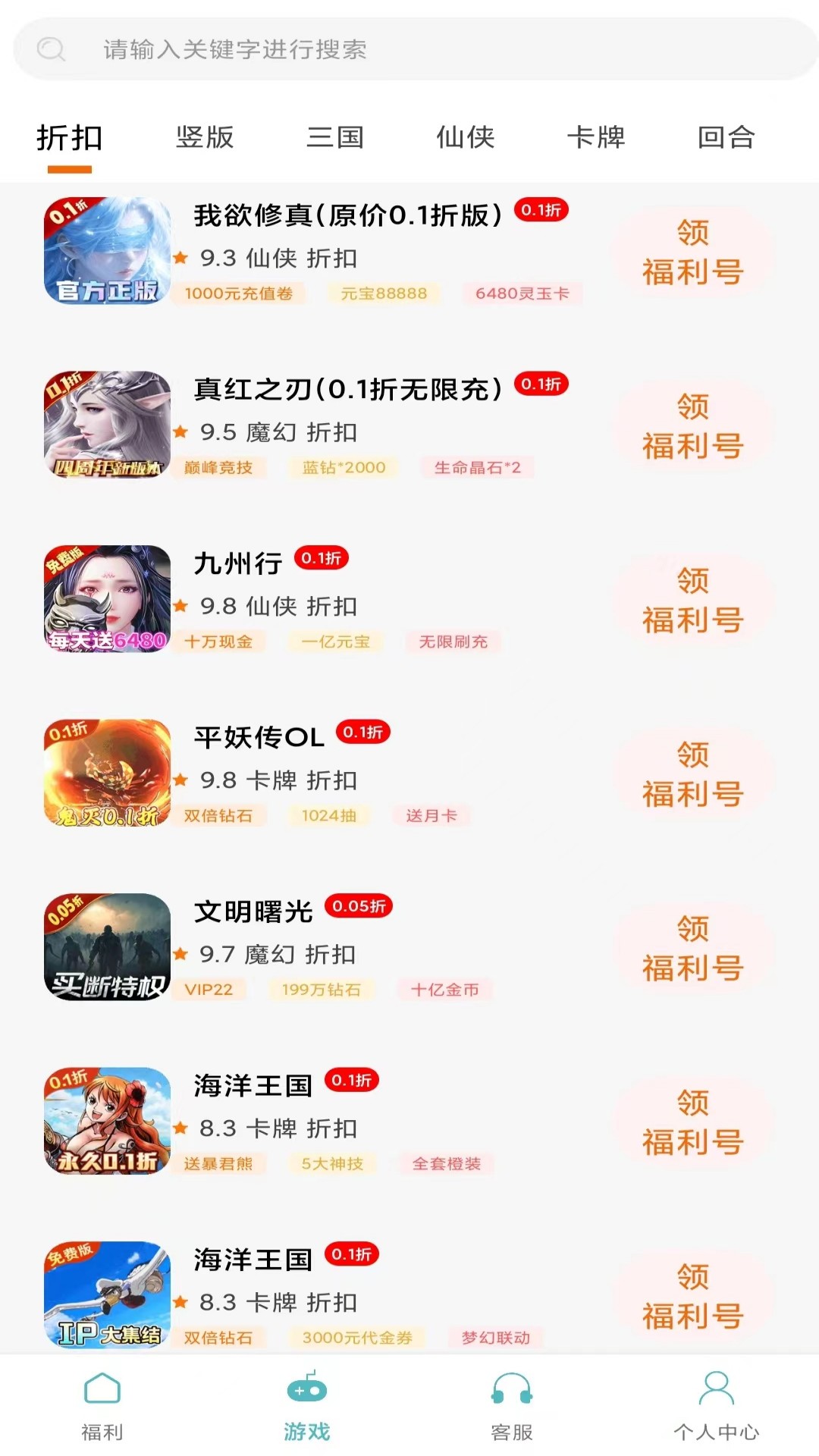This screenshot has width=819, height=1456.
Task: Get the 福利号 for 文明曙光
Action: (x=692, y=949)
